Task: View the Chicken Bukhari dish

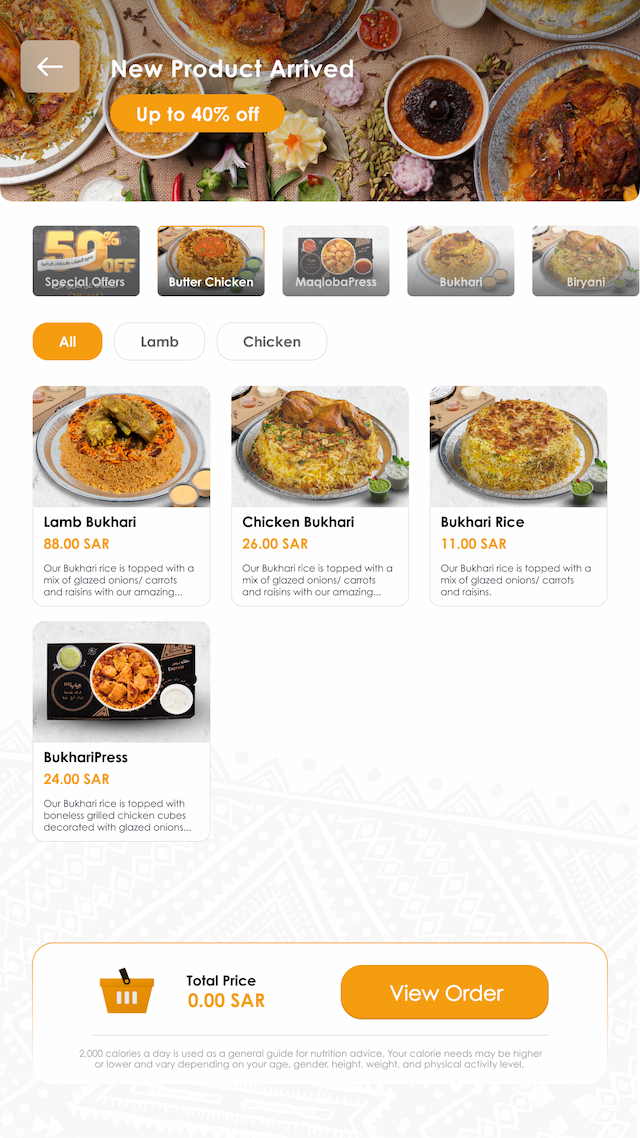Action: [320, 496]
